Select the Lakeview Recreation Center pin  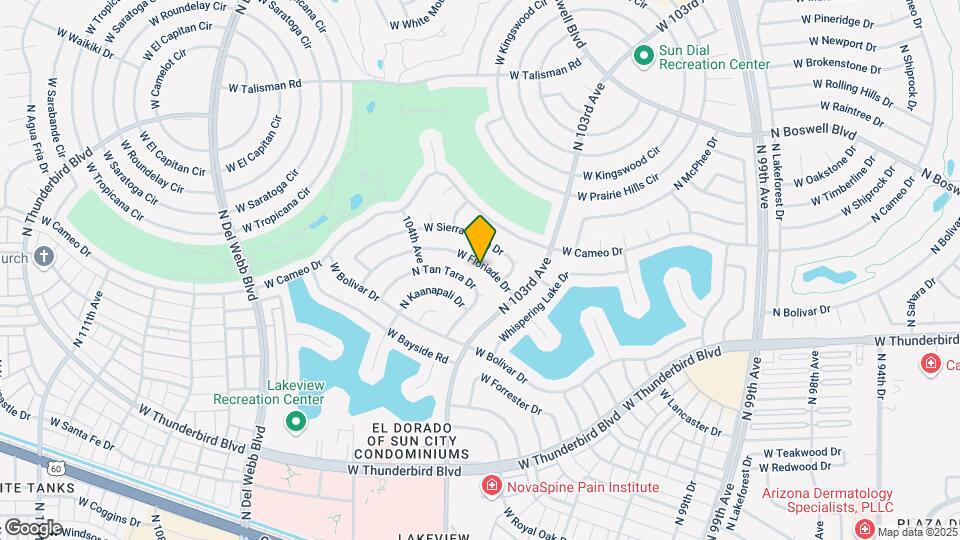295,423
